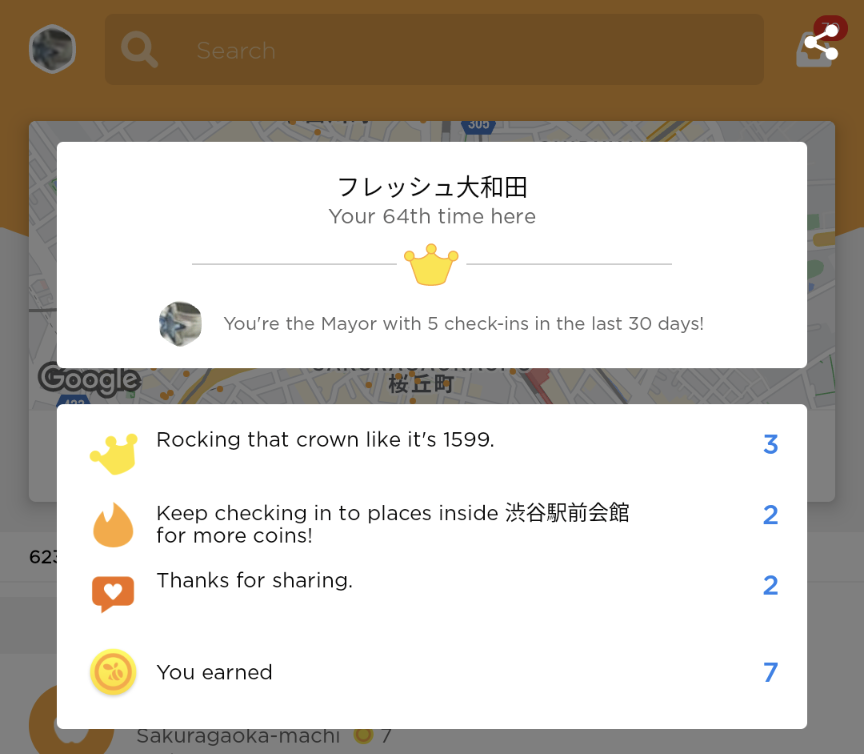Open the profile avatar in the top bar
The width and height of the screenshot is (864, 754).
pyautogui.click(x=52, y=49)
